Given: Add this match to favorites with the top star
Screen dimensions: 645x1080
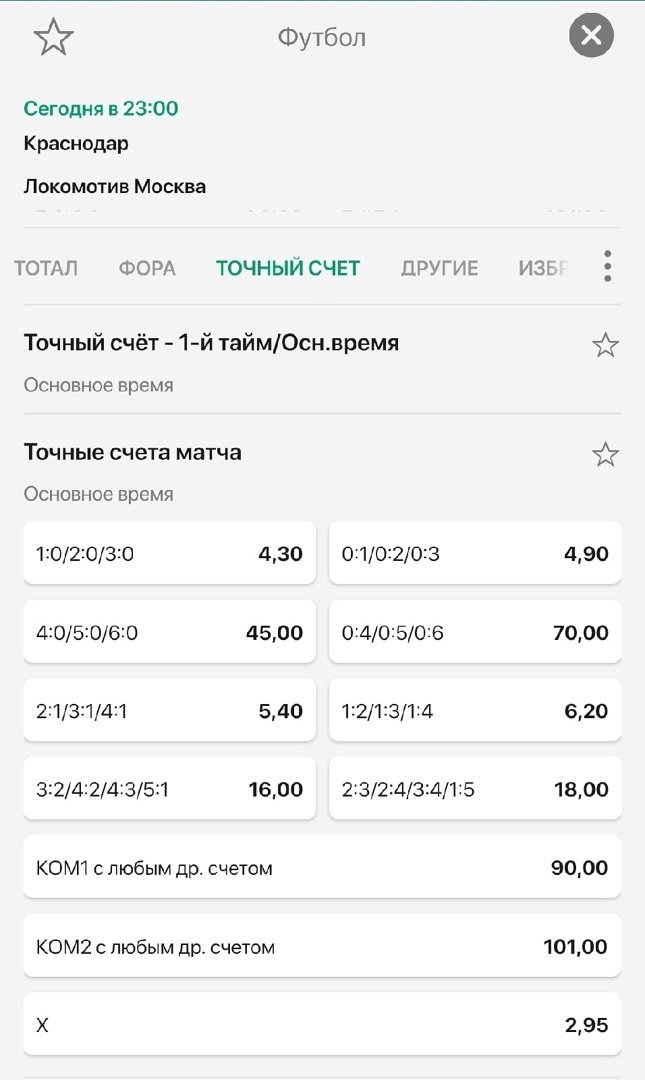Looking at the screenshot, I should (54, 37).
